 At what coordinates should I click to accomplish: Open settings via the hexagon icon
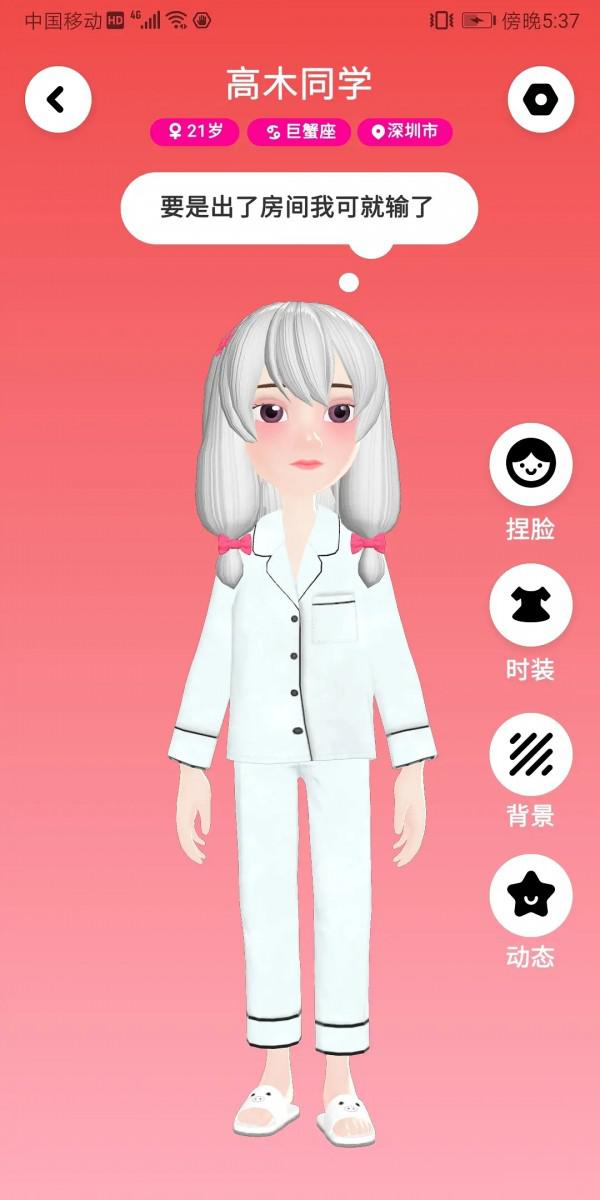541,99
